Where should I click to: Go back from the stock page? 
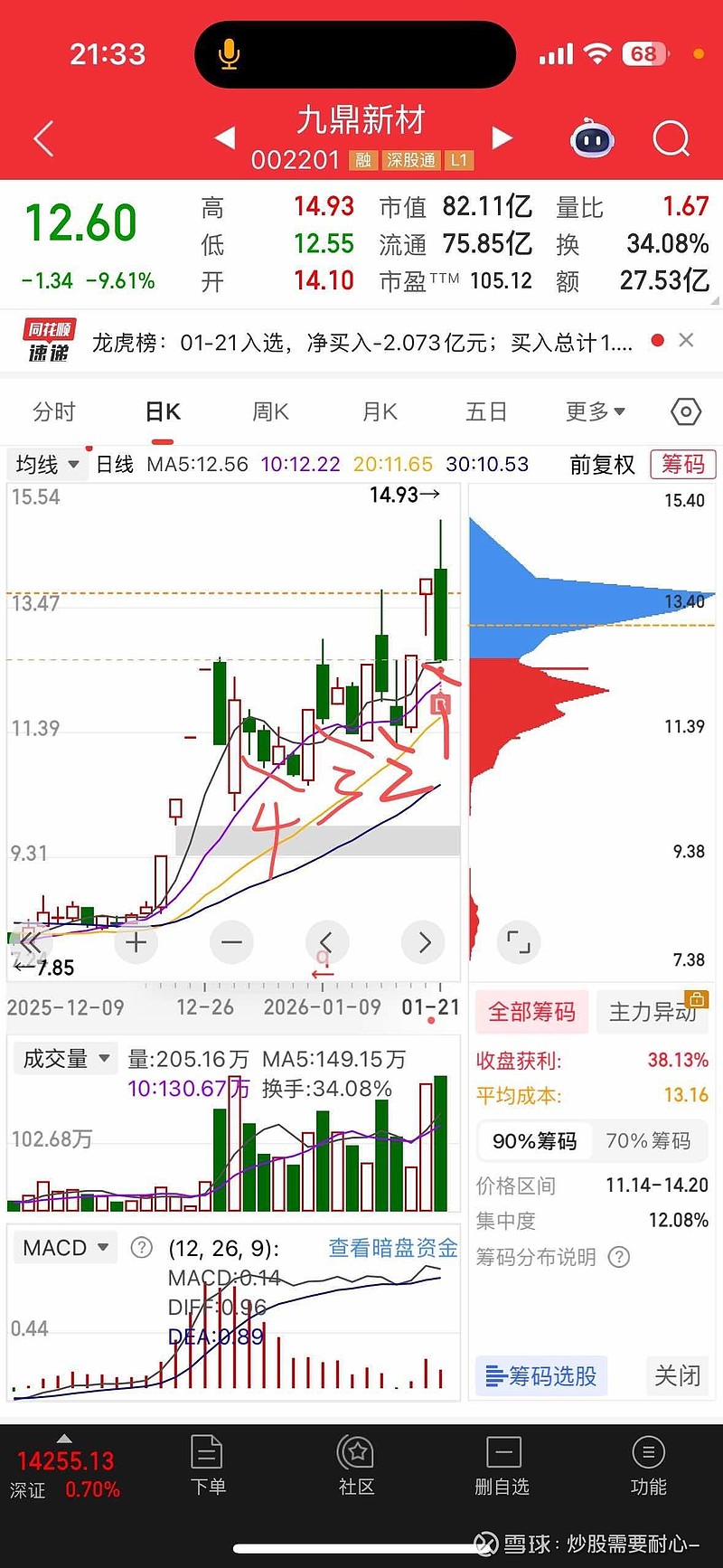(x=43, y=140)
